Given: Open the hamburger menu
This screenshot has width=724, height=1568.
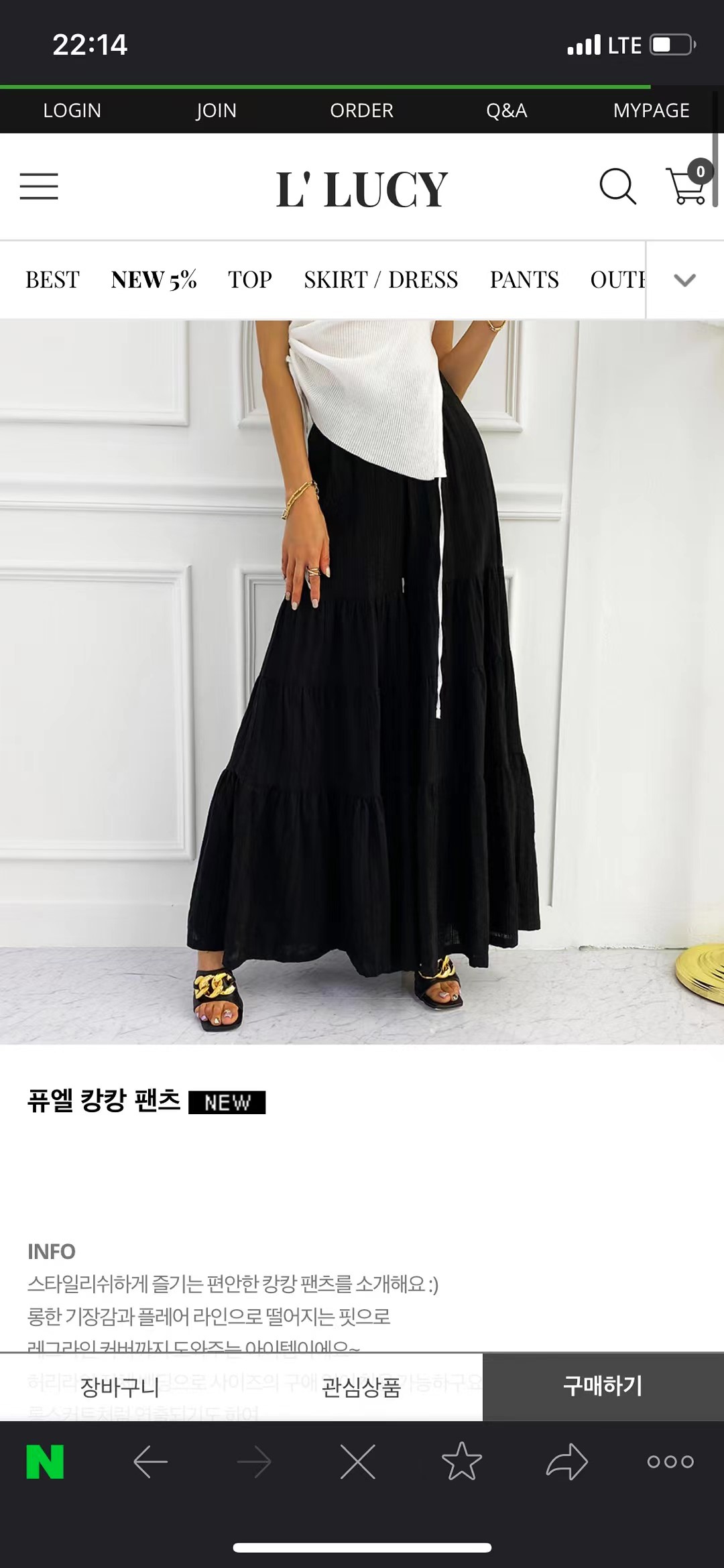Looking at the screenshot, I should [39, 186].
